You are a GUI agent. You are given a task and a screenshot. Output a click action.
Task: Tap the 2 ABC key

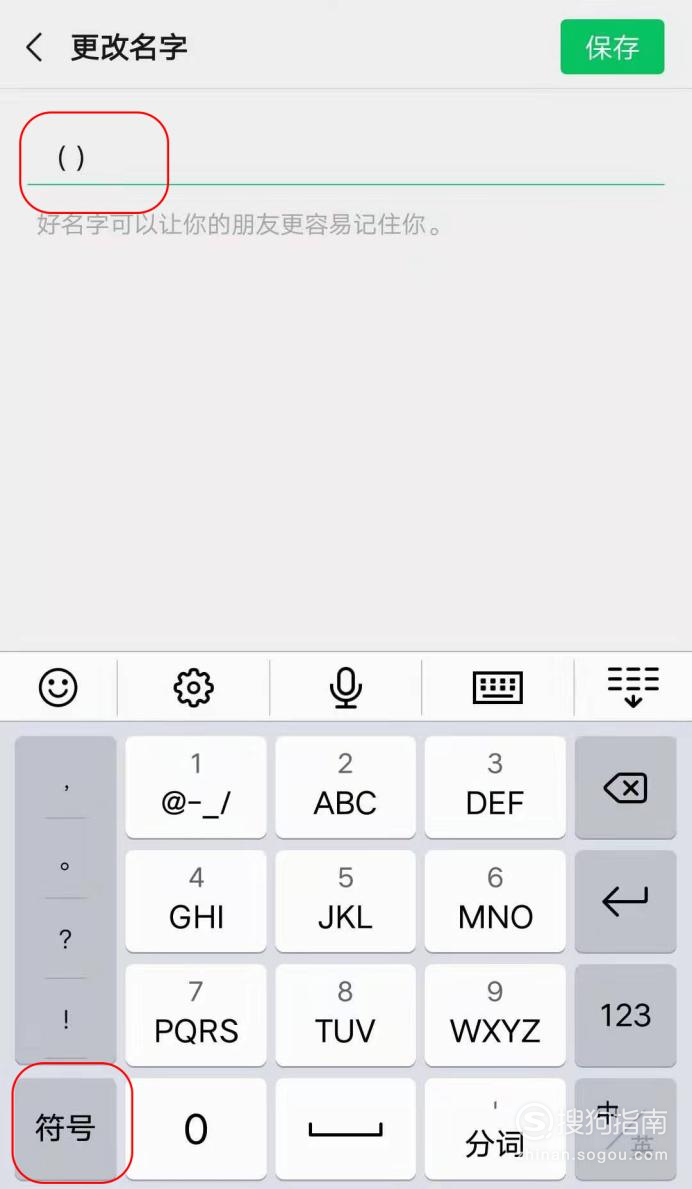point(346,787)
